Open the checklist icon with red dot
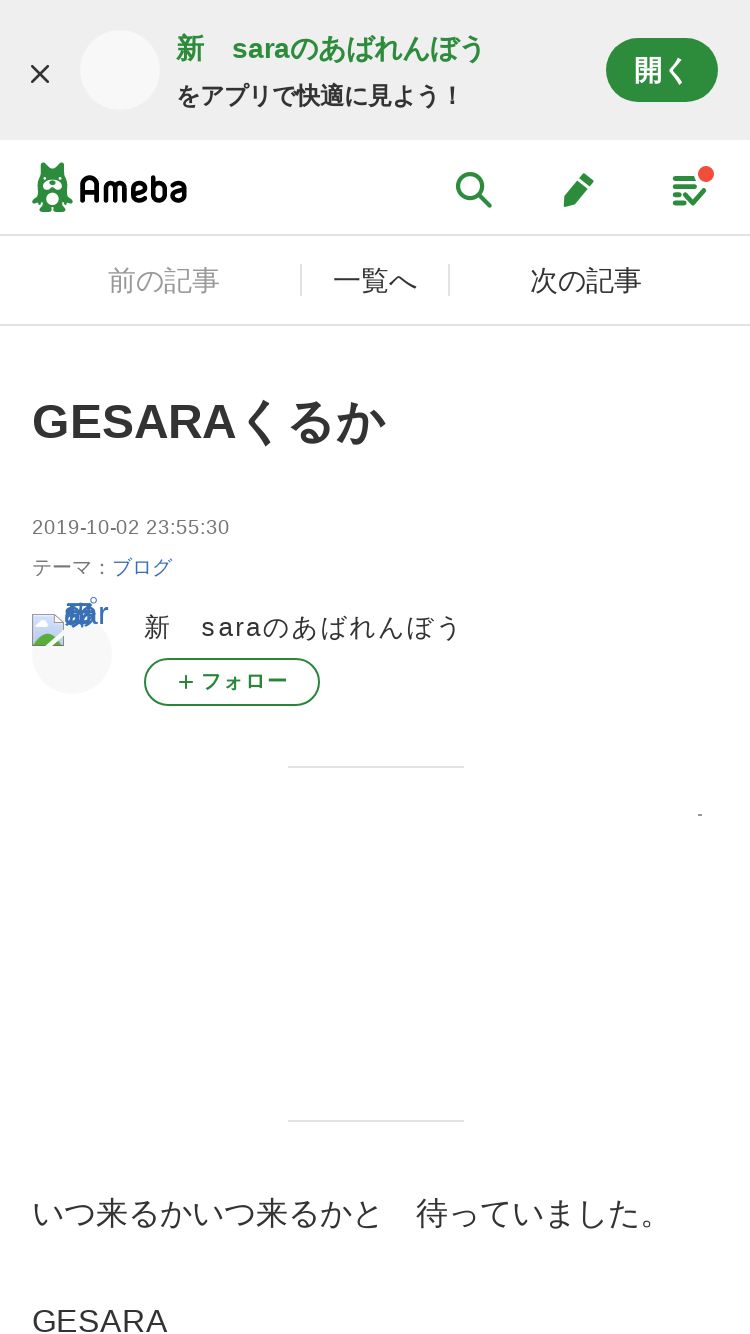This screenshot has height=1334, width=750. pyautogui.click(x=690, y=188)
